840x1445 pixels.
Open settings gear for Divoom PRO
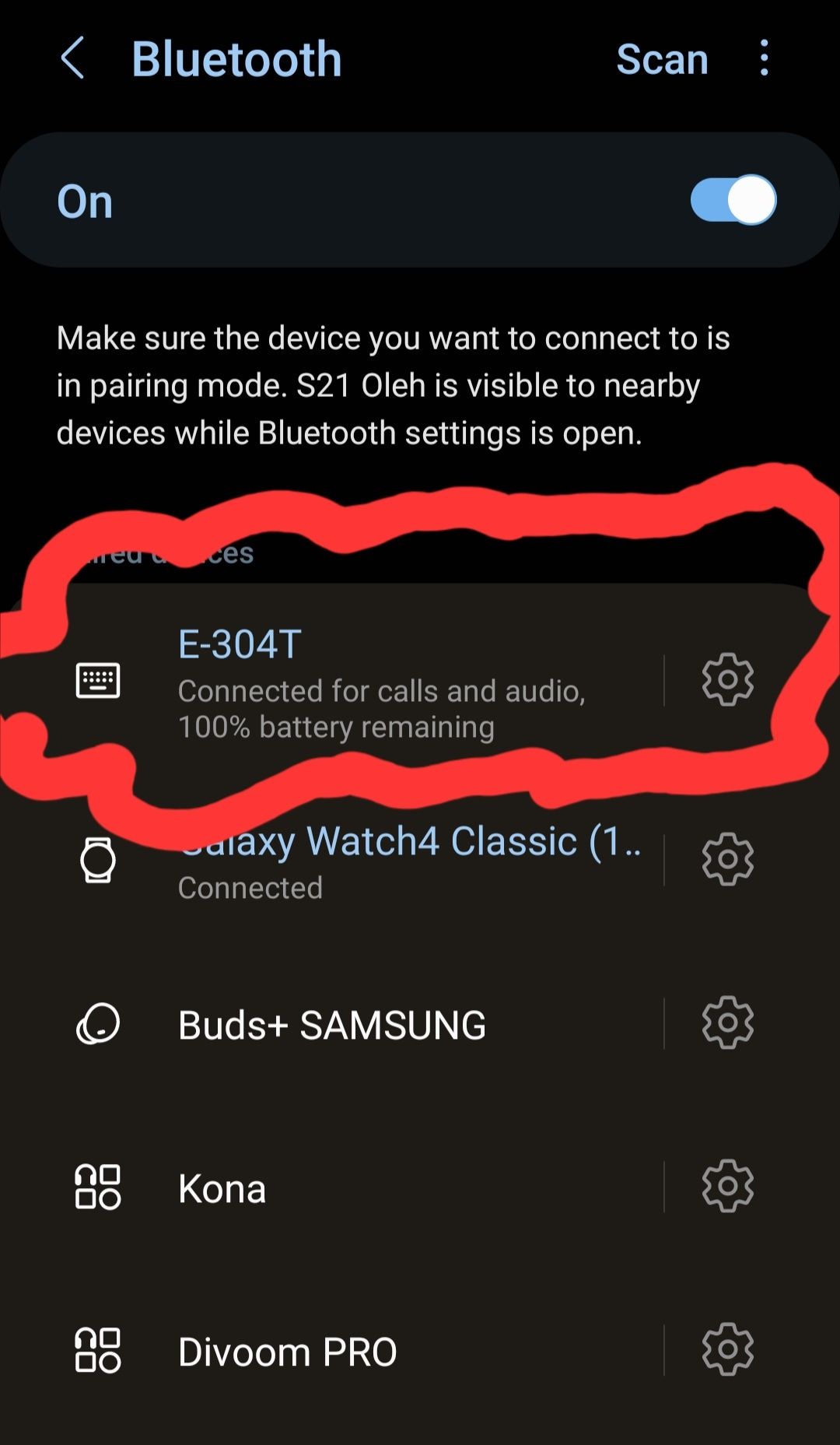[x=727, y=1349]
